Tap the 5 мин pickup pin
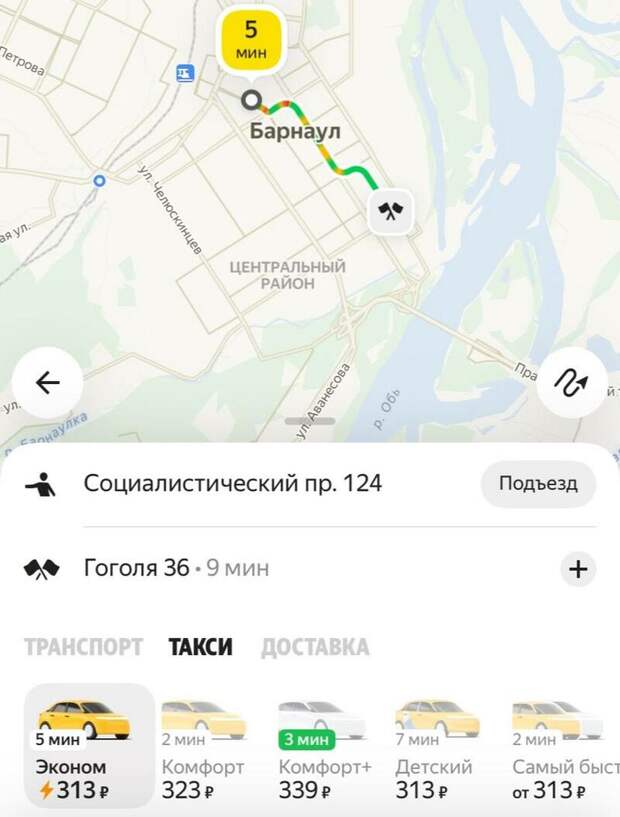The width and height of the screenshot is (620, 817). point(250,41)
